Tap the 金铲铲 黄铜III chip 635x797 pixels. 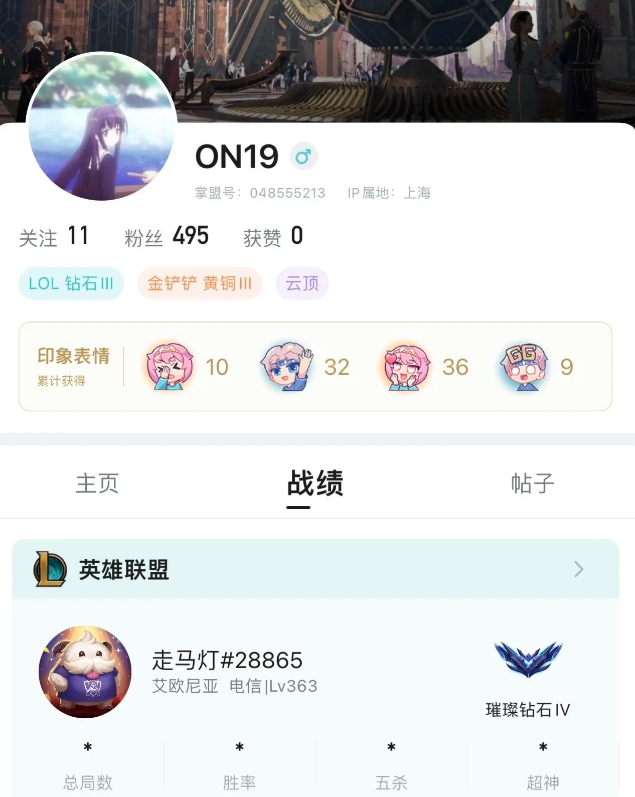[200, 283]
